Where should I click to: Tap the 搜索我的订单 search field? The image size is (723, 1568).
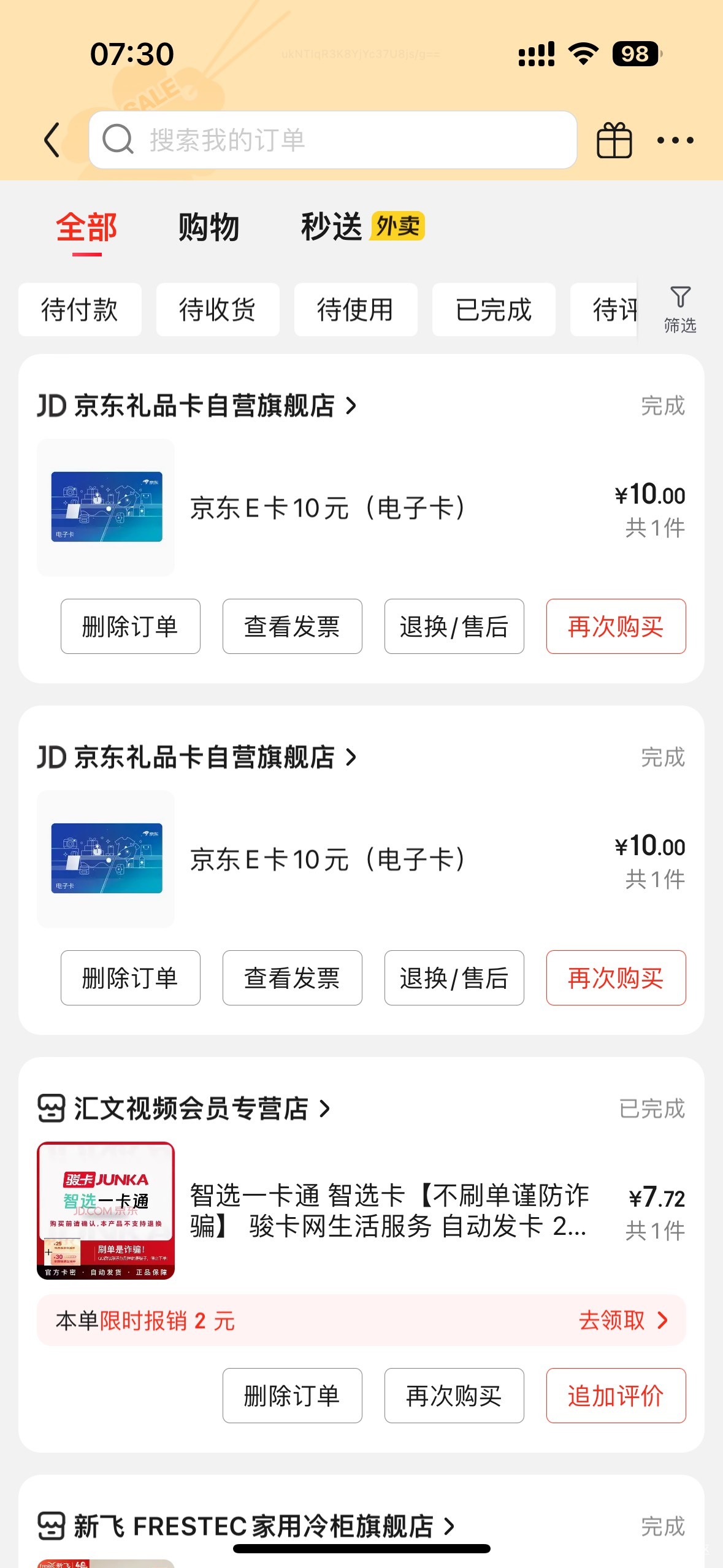click(x=333, y=140)
